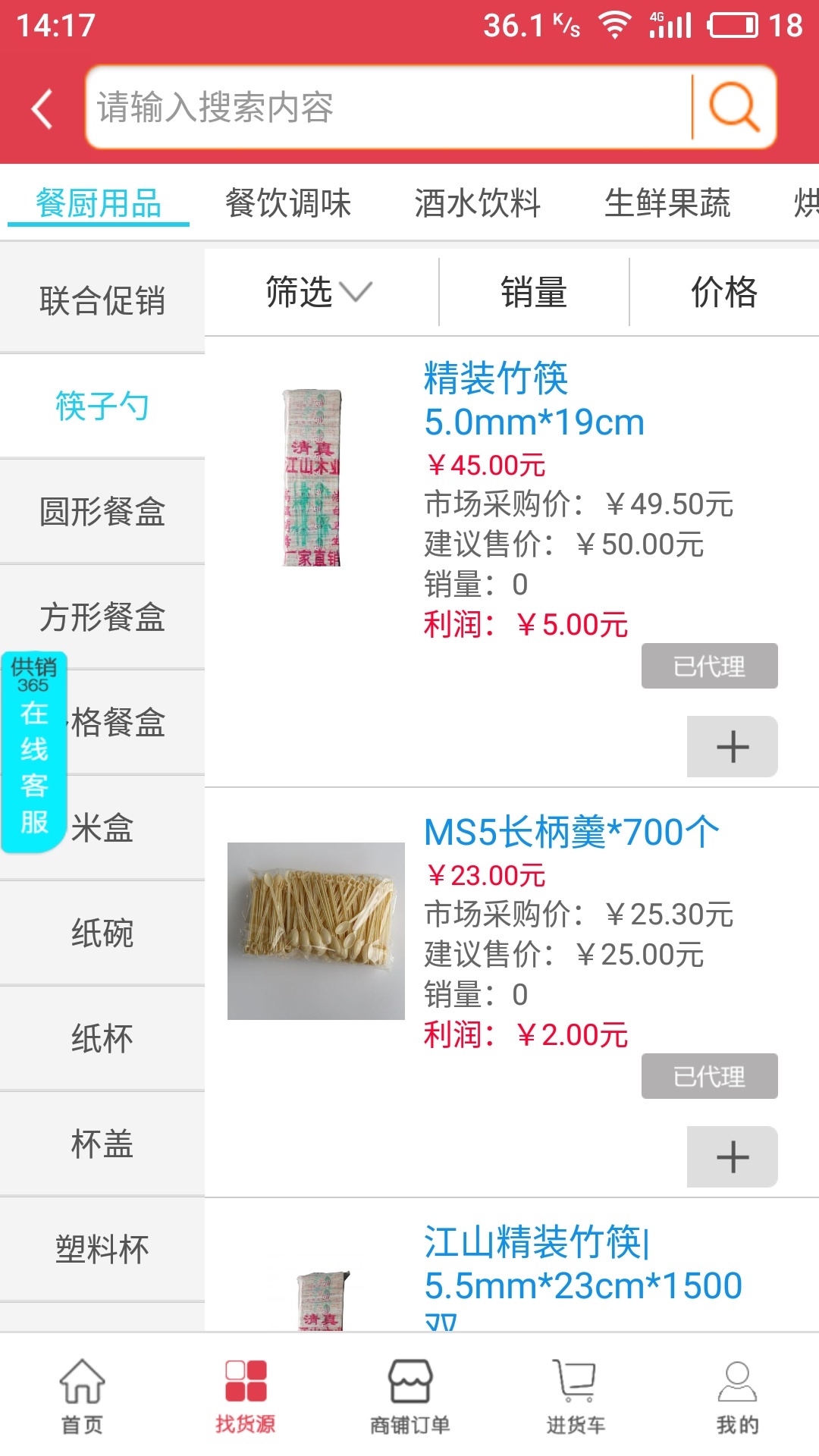Sort products by 销量
The width and height of the screenshot is (819, 1456).
534,292
